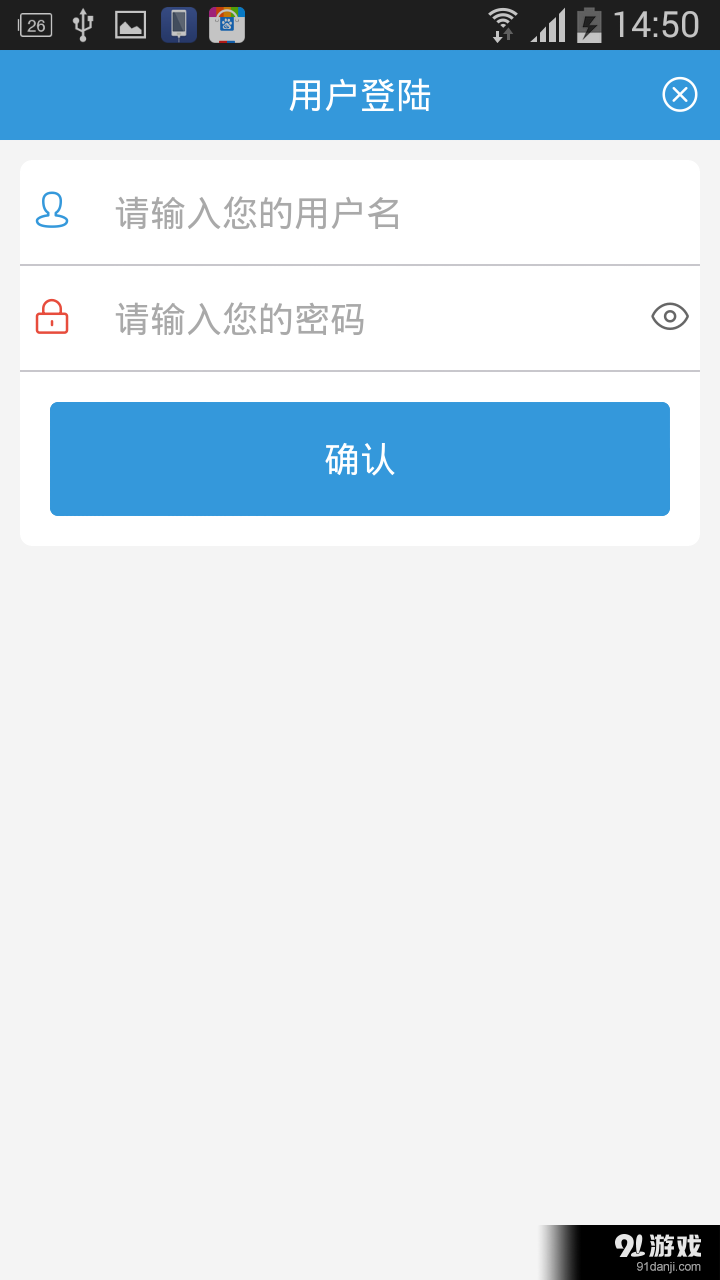
Task: Dismiss the login dialog with the X button
Action: click(679, 94)
